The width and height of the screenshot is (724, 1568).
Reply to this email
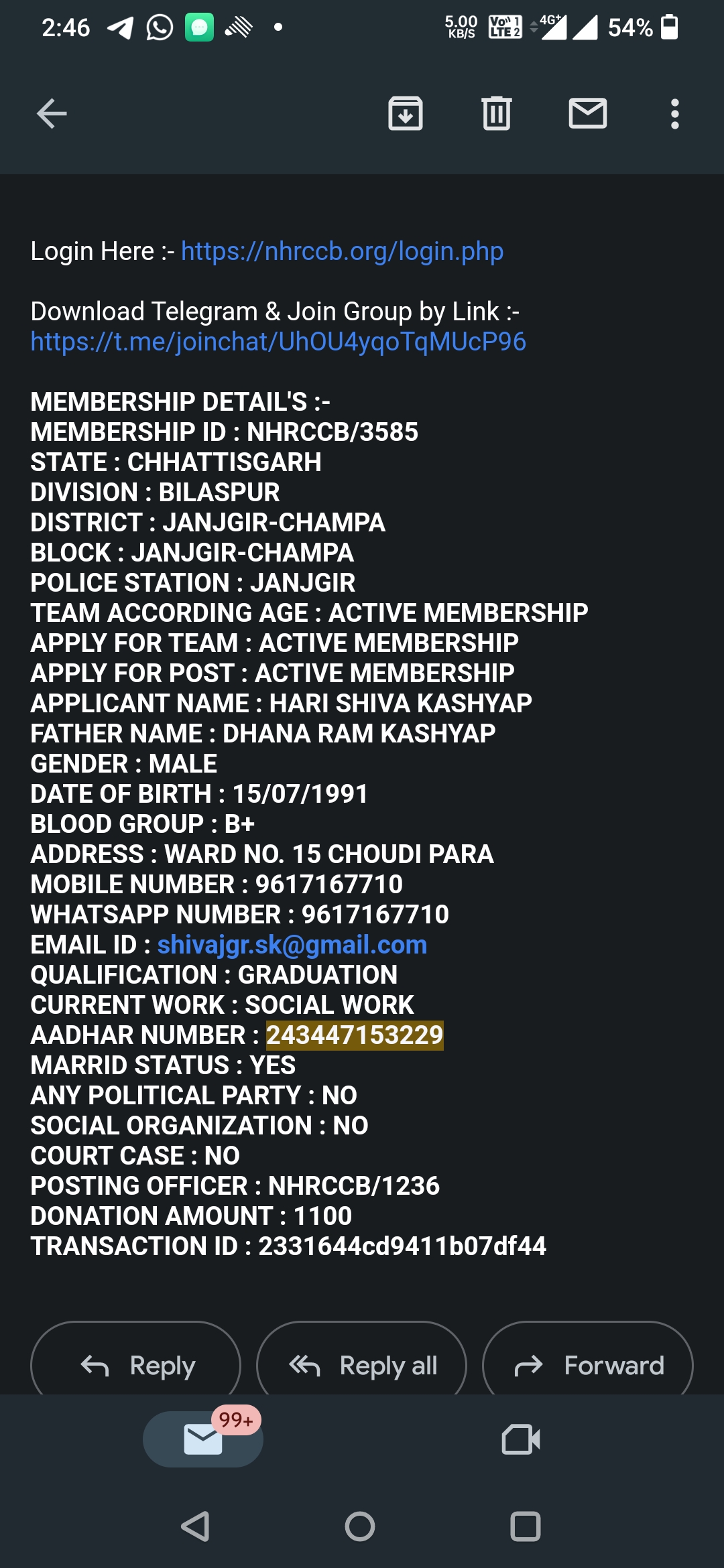[x=136, y=1364]
